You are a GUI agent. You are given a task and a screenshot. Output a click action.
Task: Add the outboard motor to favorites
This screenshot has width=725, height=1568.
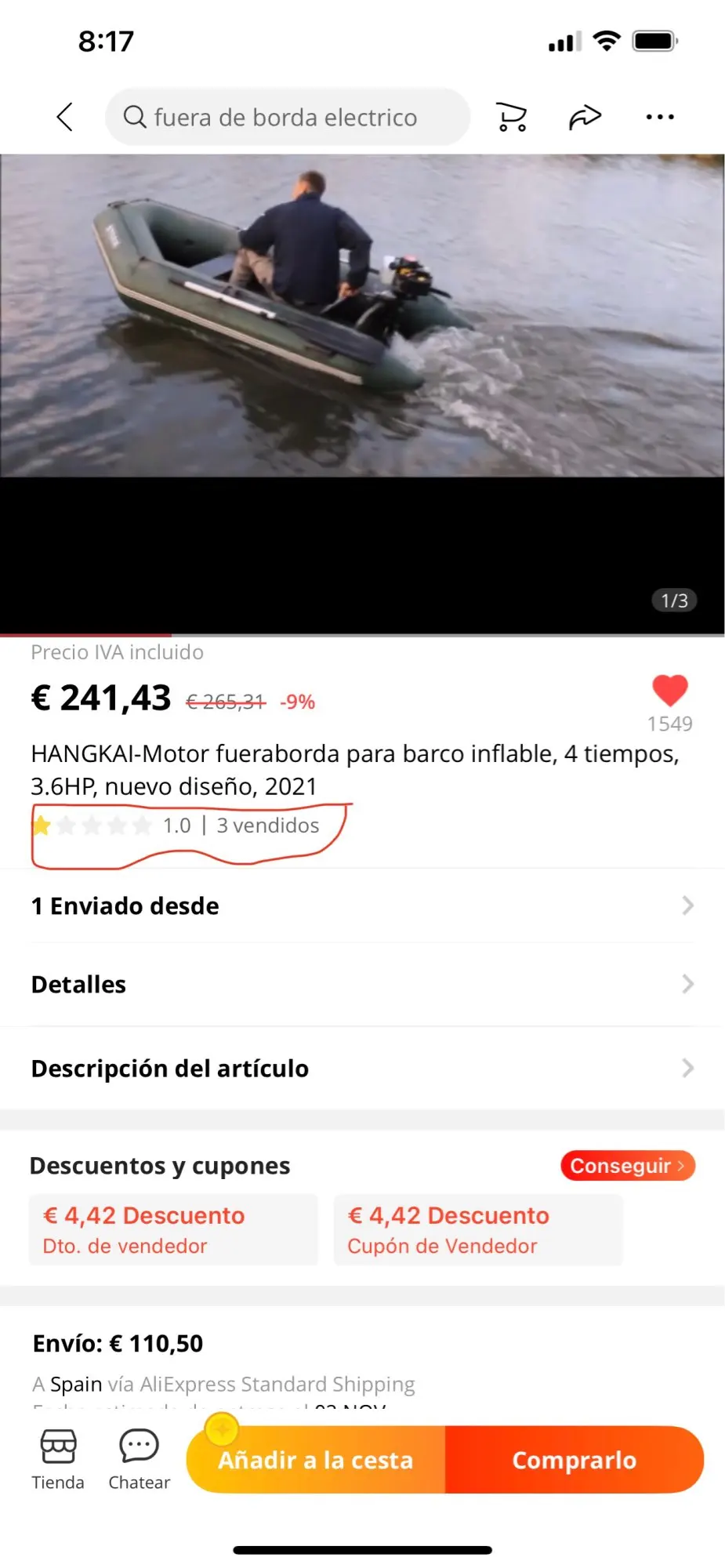point(669,691)
